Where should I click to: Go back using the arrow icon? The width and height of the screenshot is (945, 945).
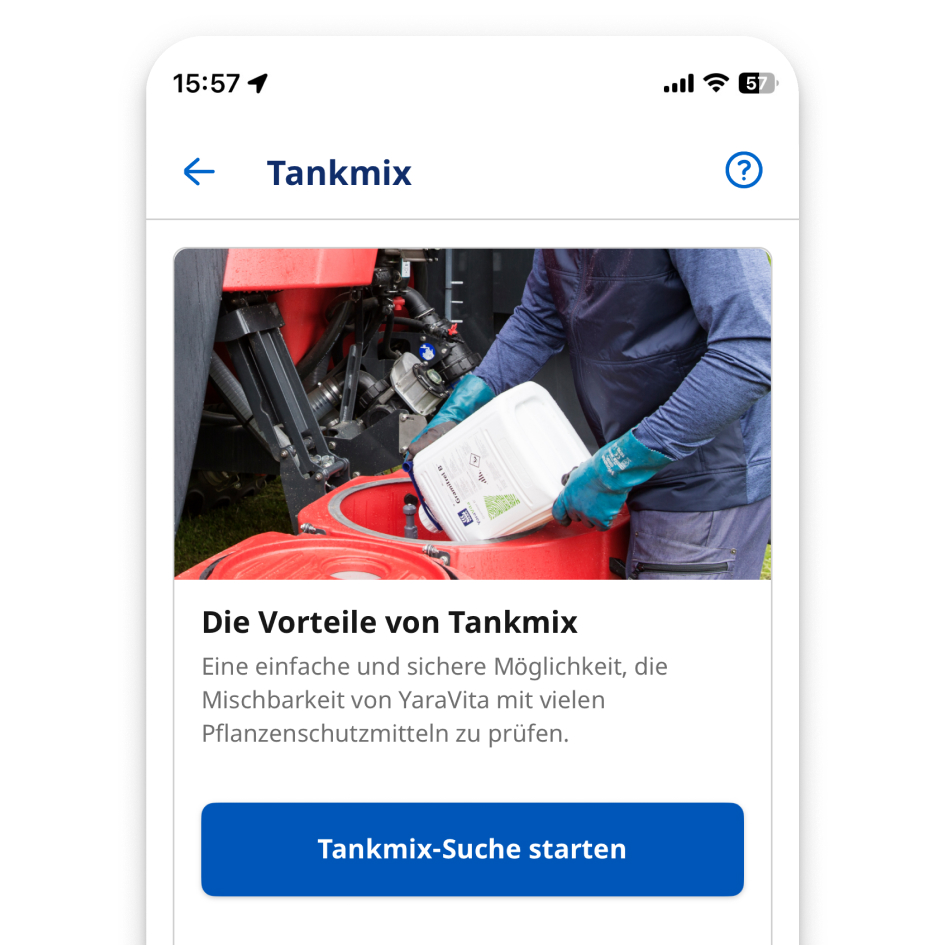point(199,172)
